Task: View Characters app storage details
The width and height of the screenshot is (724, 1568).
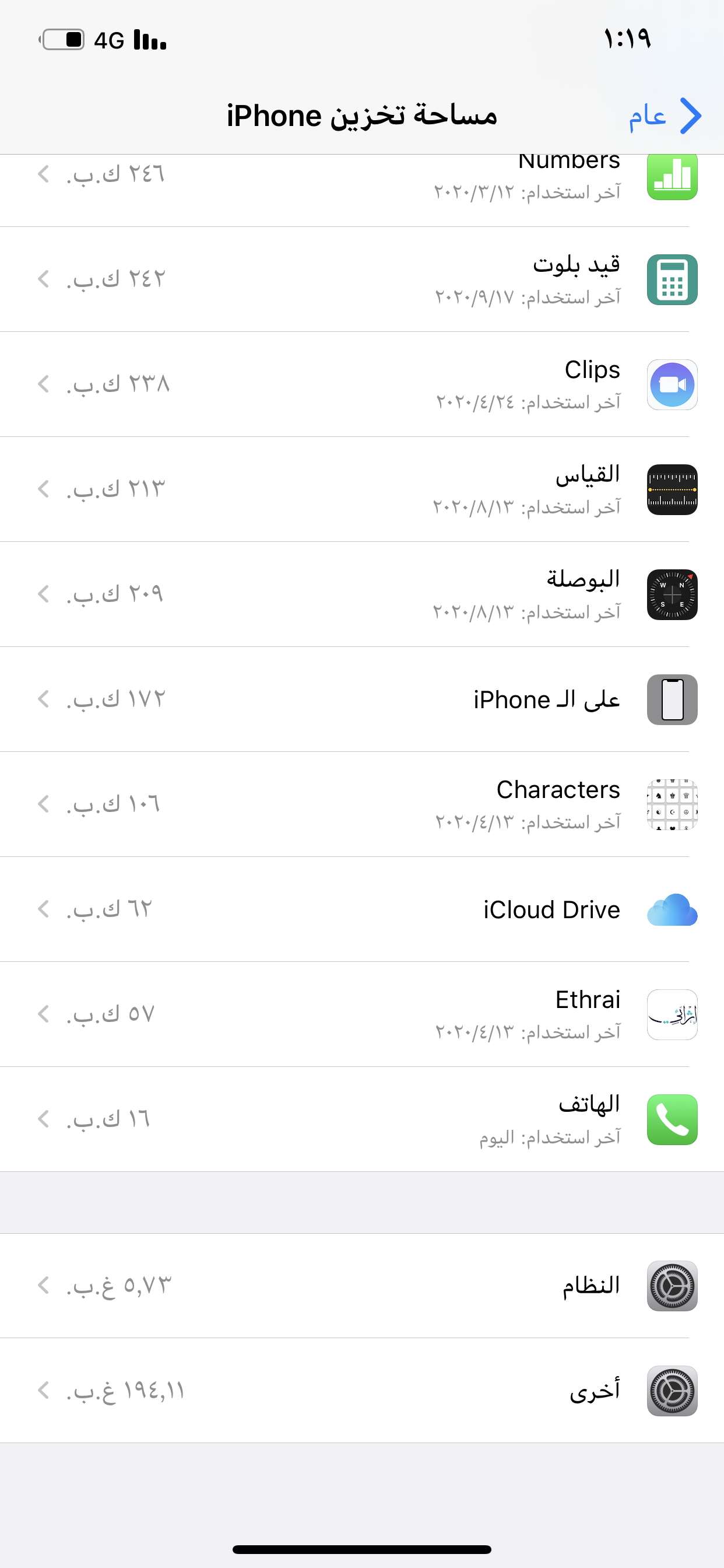Action: tap(362, 804)
